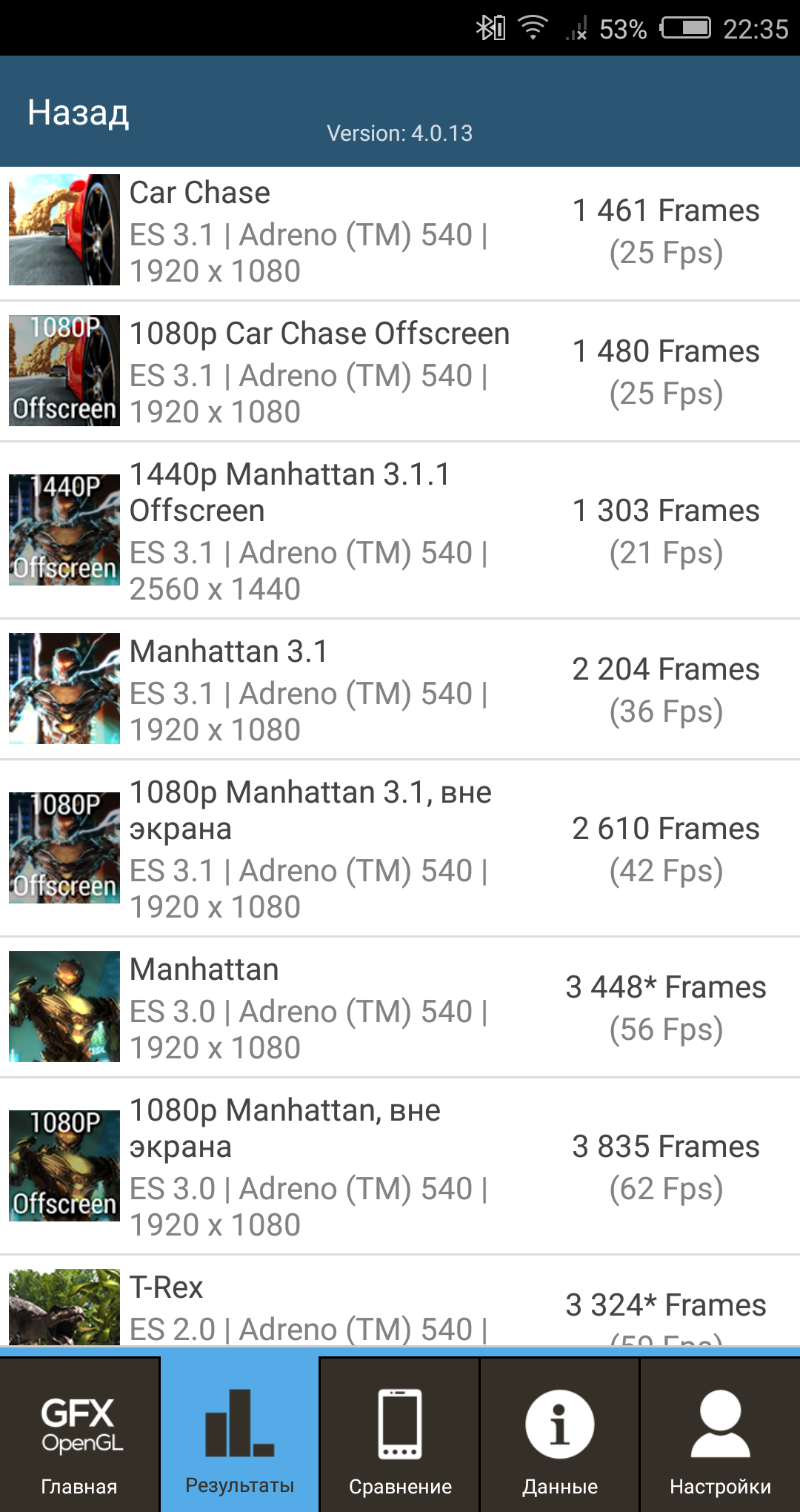
Task: Tap the Назад back button
Action: pyautogui.click(x=79, y=113)
